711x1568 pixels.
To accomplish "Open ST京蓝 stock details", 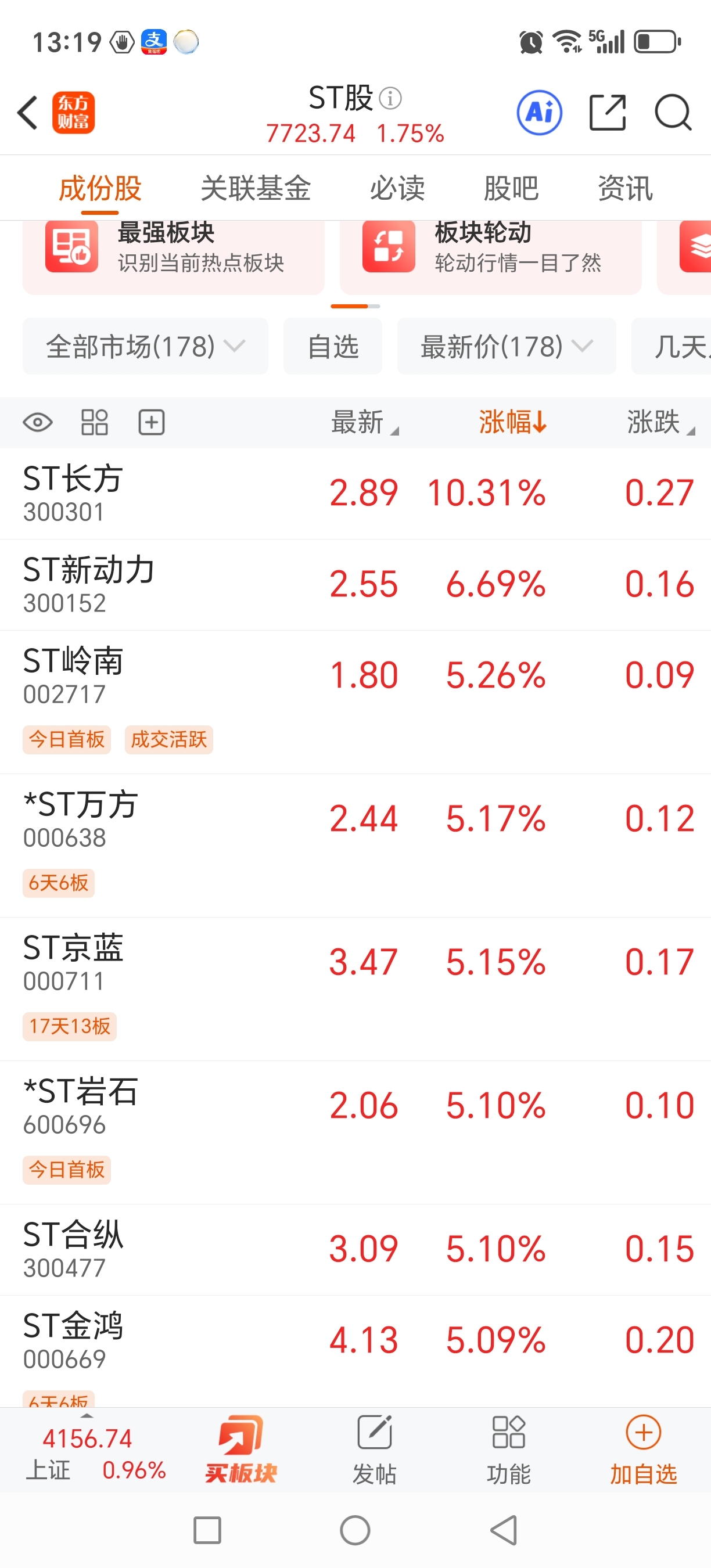I will (x=73, y=962).
